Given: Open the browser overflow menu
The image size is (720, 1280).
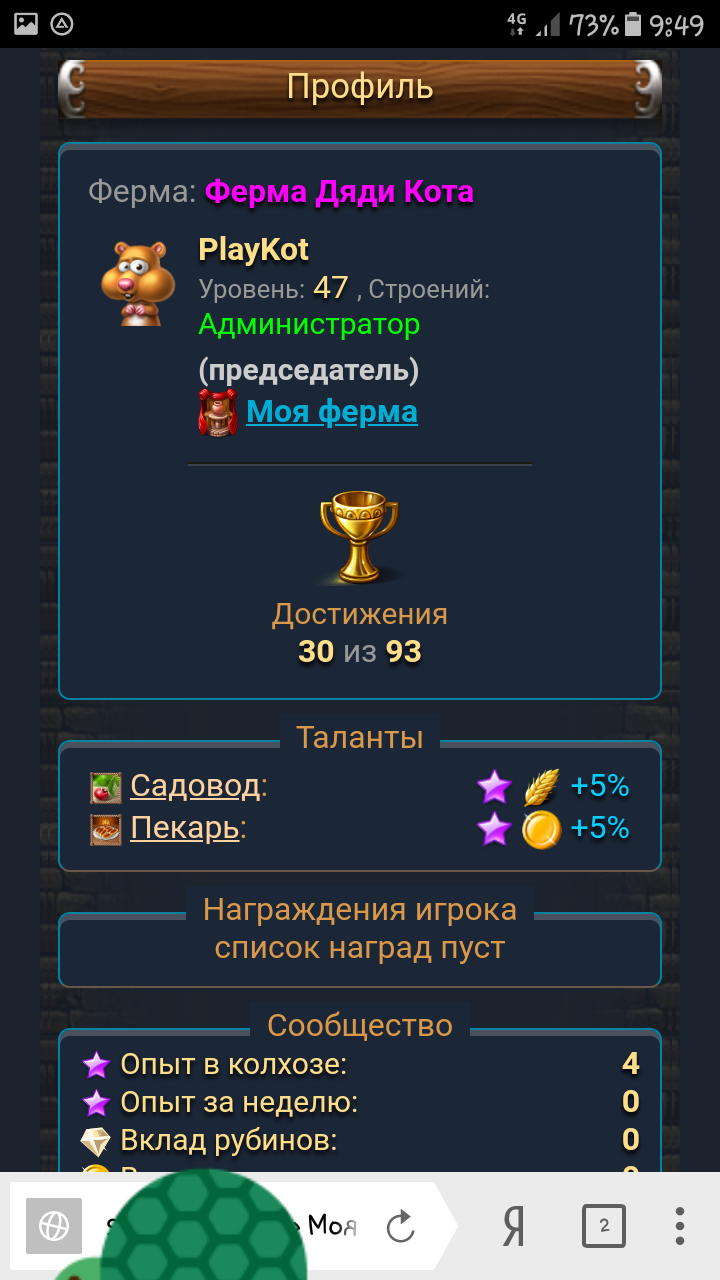Looking at the screenshot, I should pos(680,1226).
